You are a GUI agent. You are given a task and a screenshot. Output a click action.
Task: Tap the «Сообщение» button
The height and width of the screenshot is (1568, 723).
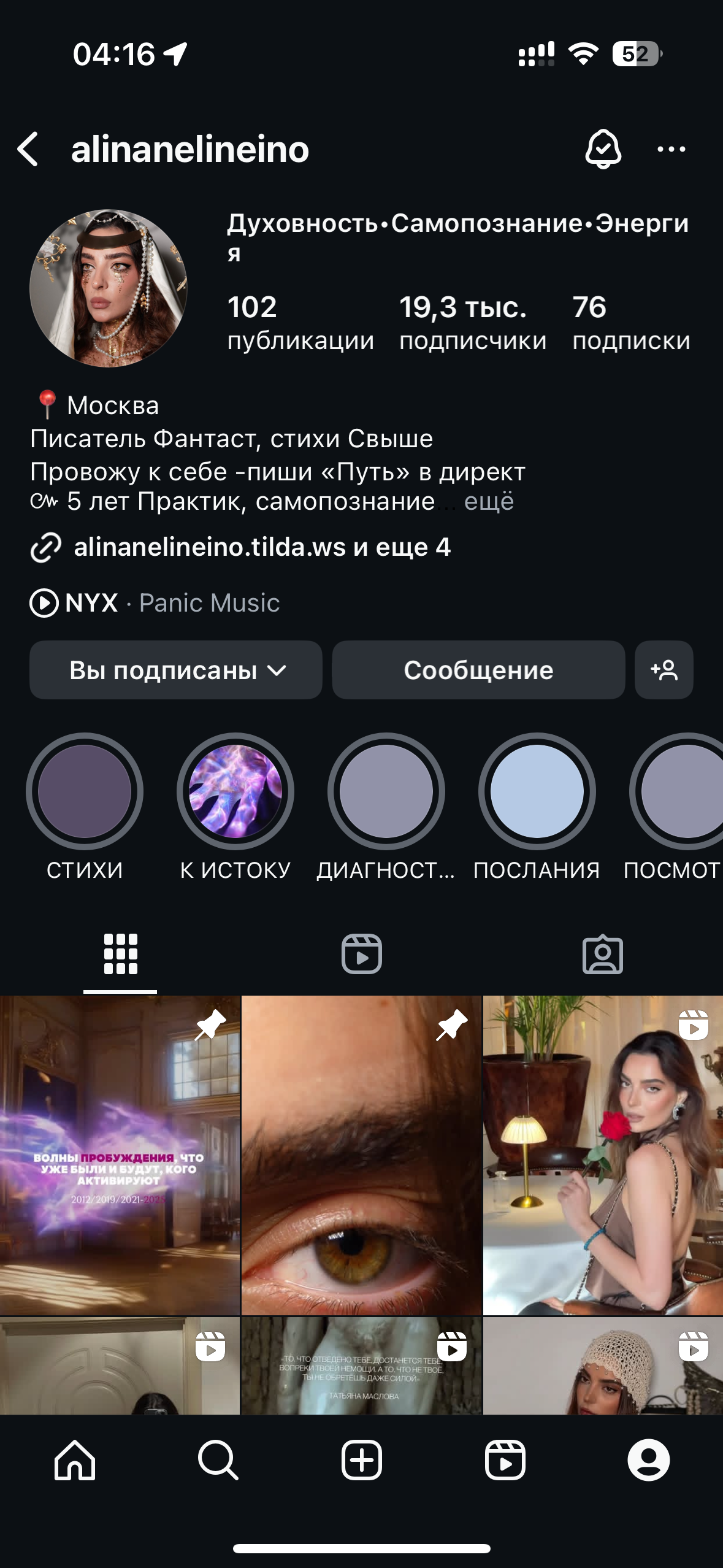point(478,670)
